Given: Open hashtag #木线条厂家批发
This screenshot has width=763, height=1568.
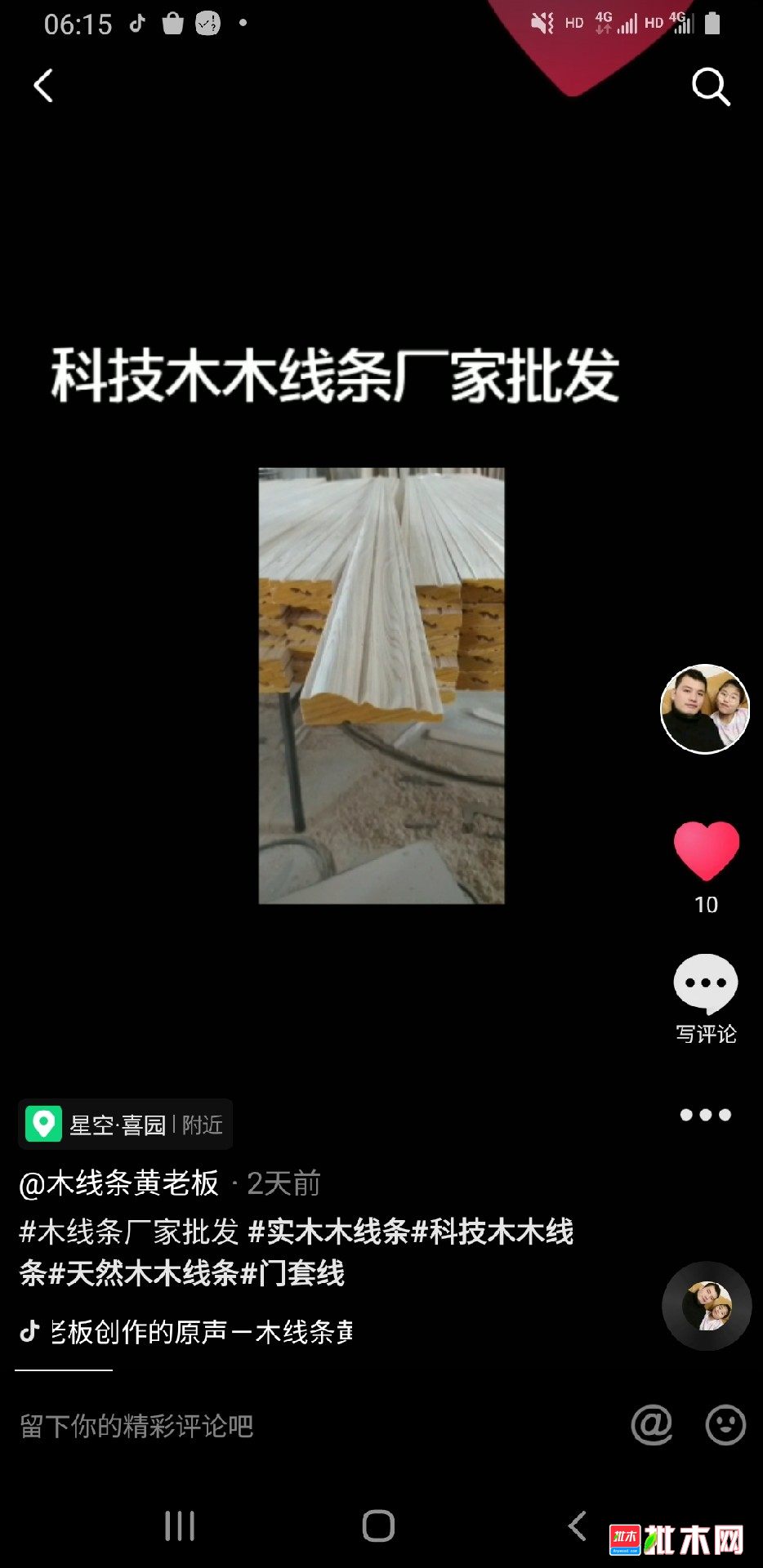Looking at the screenshot, I should pos(129,1232).
